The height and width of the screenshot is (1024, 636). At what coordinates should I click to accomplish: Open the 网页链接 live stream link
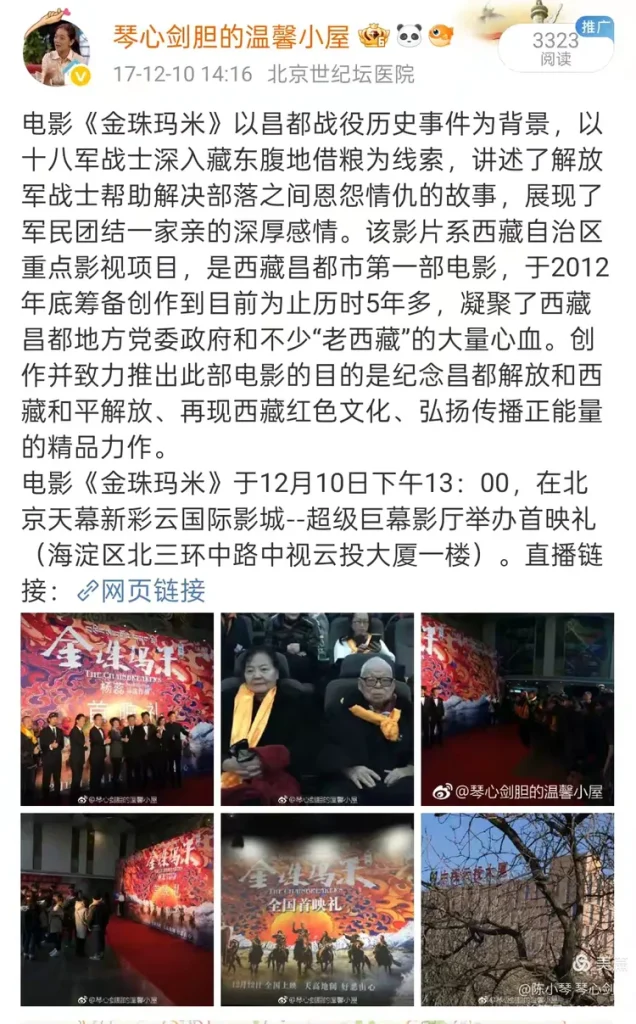(141, 590)
